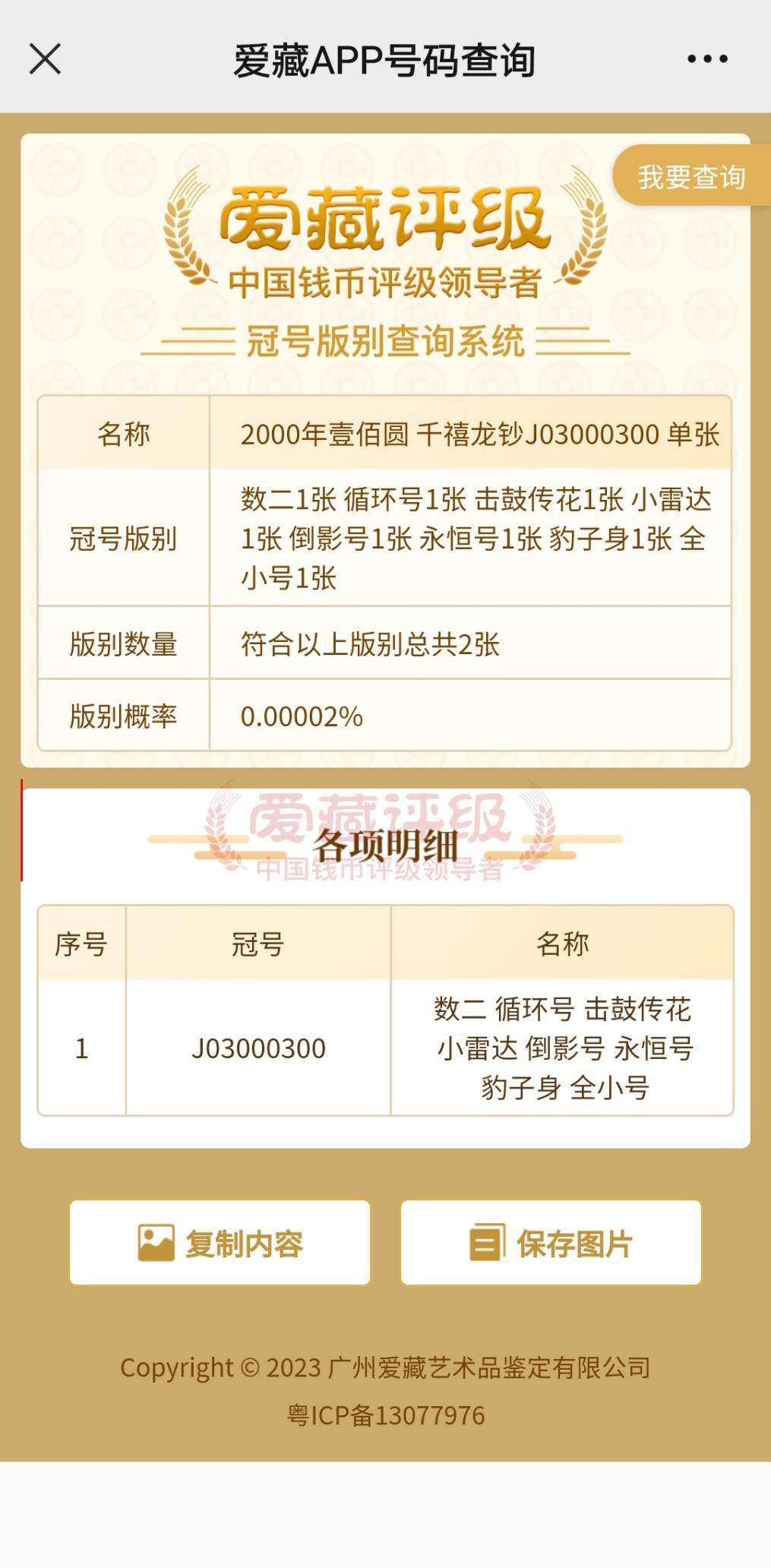Close the 爱藏APP号码查询 page
This screenshot has width=771, height=1568.
pyautogui.click(x=45, y=59)
